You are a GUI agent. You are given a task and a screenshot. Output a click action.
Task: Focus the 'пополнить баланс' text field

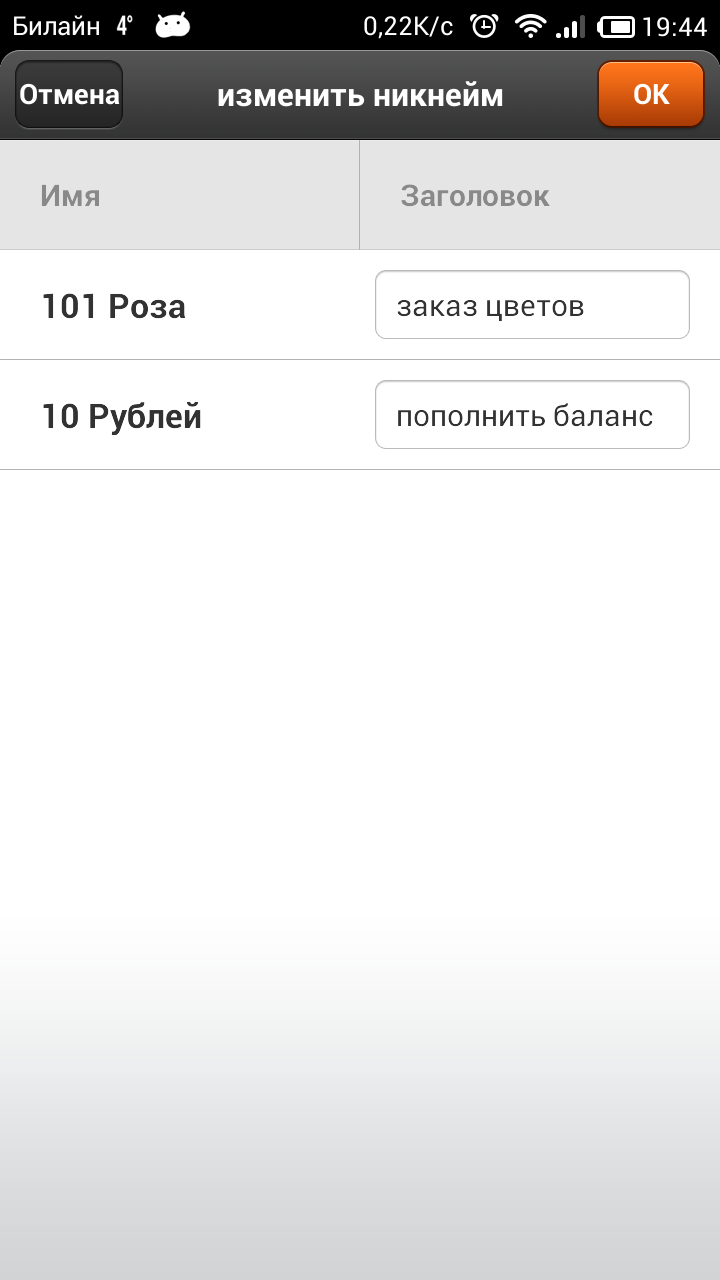532,415
